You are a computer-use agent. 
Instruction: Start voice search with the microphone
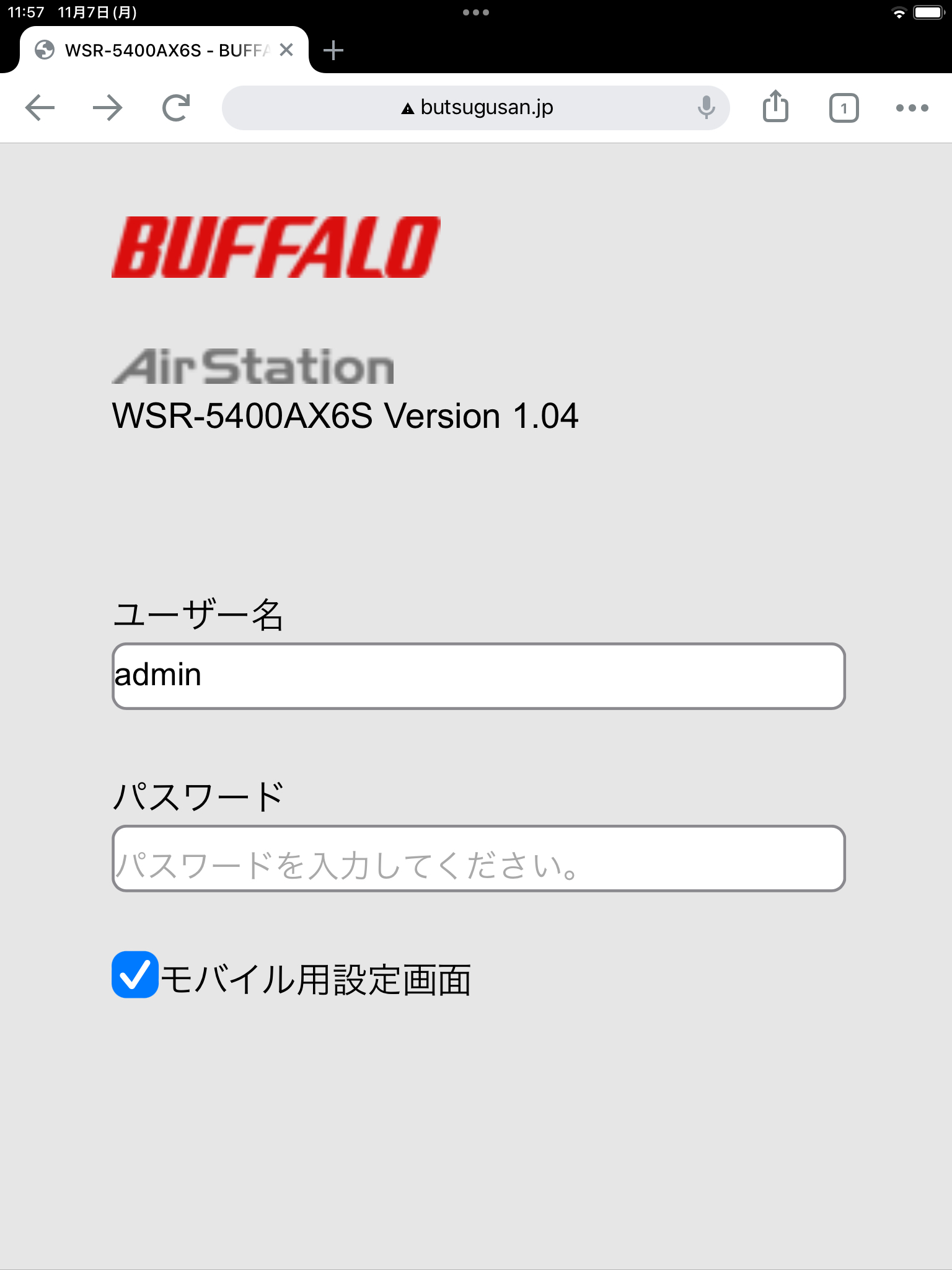coord(706,108)
